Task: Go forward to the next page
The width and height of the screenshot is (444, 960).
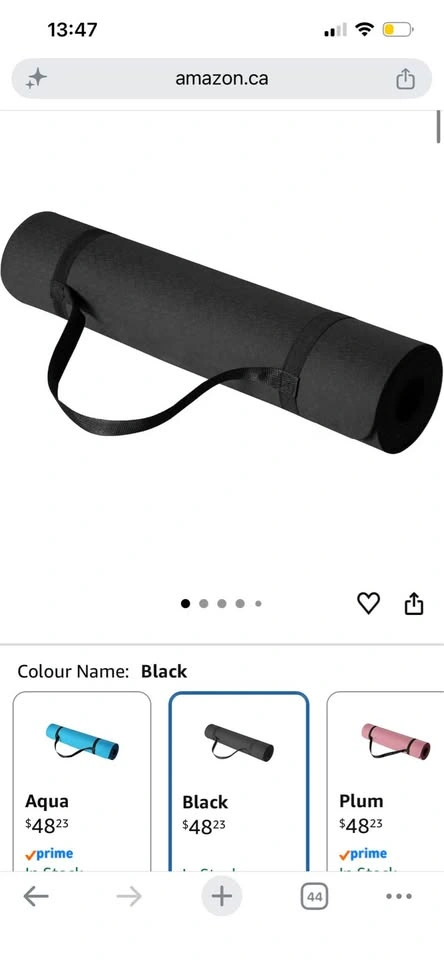Action: coord(129,896)
